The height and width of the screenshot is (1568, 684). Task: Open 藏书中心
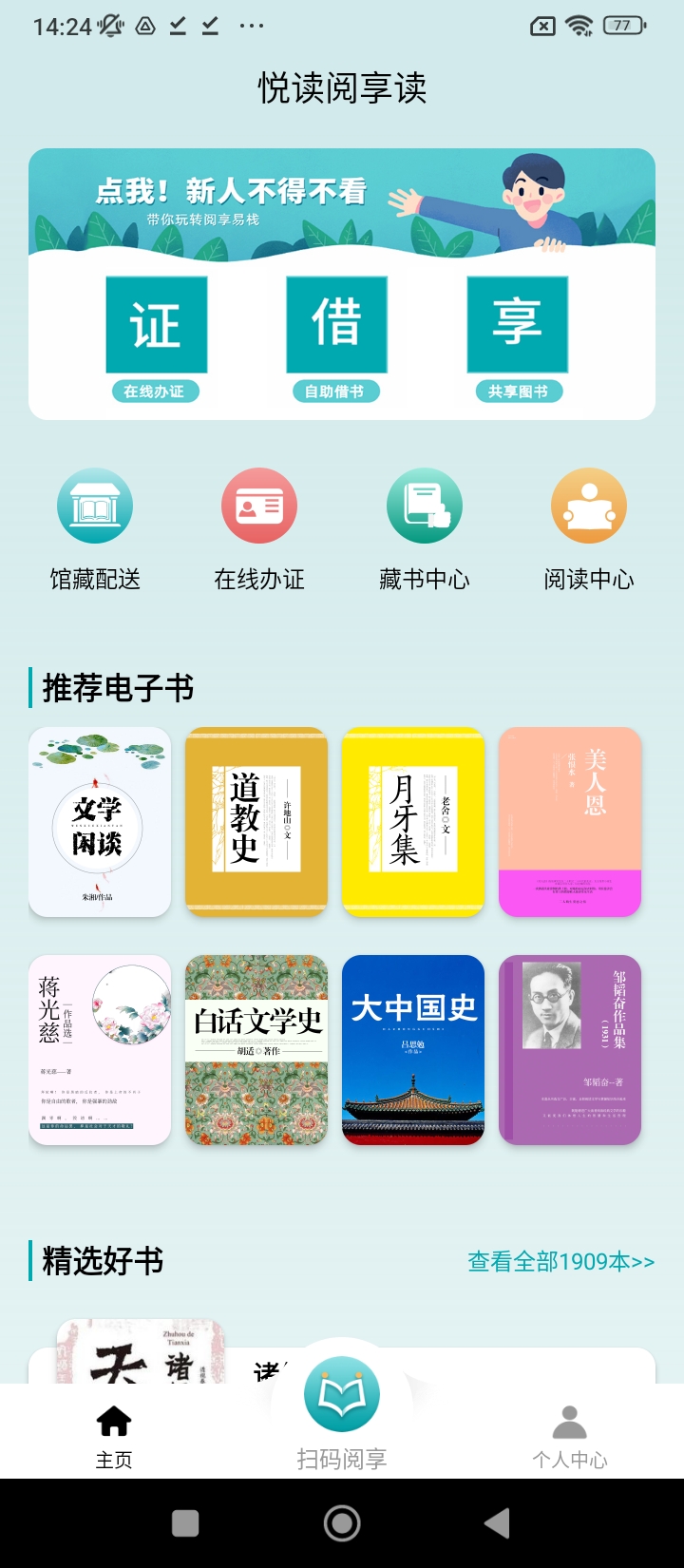tap(424, 533)
